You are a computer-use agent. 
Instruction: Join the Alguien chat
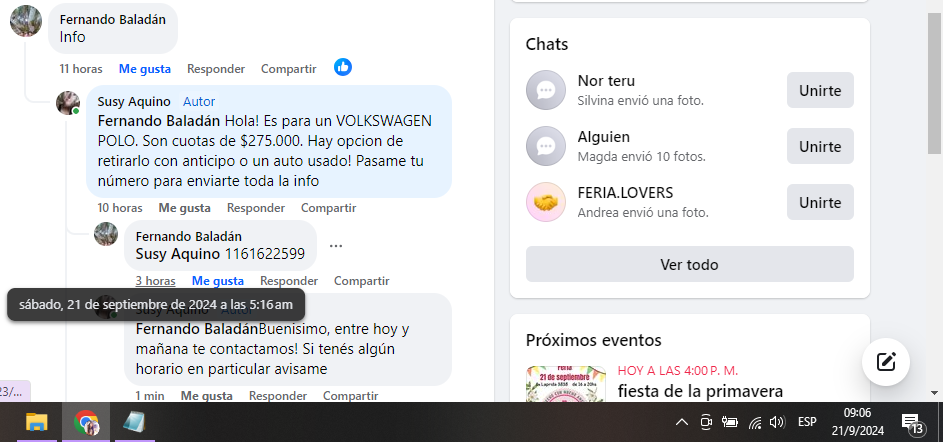(819, 146)
